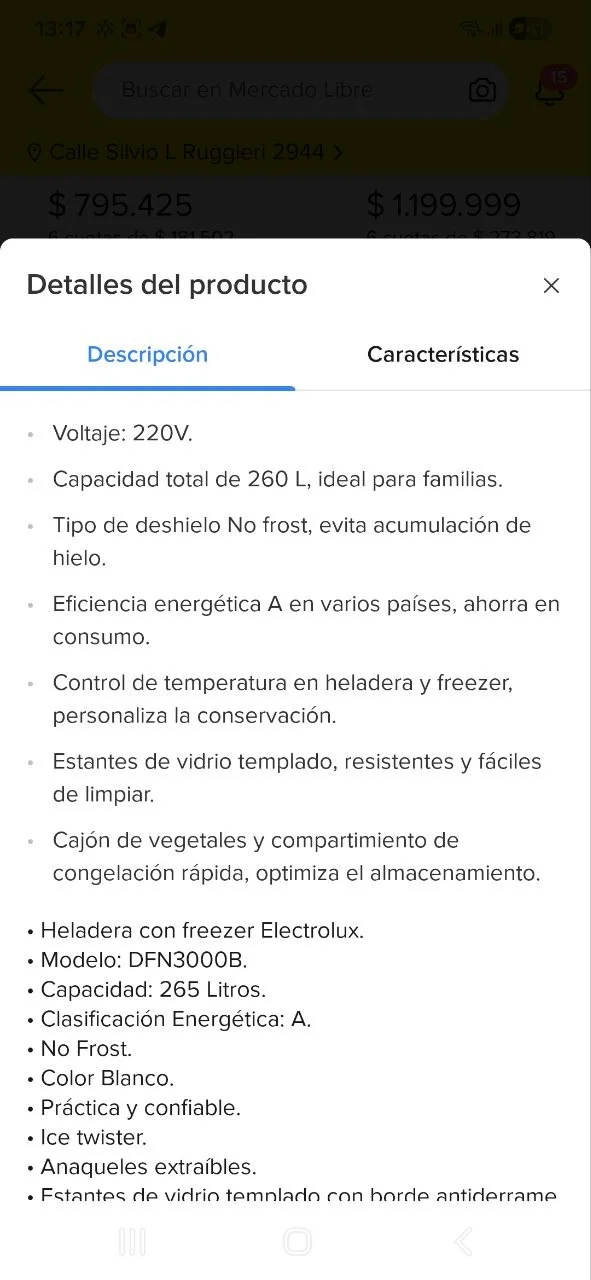Screen dimensions: 591x1280
Task: Tap the system back button
Action: click(x=463, y=1242)
